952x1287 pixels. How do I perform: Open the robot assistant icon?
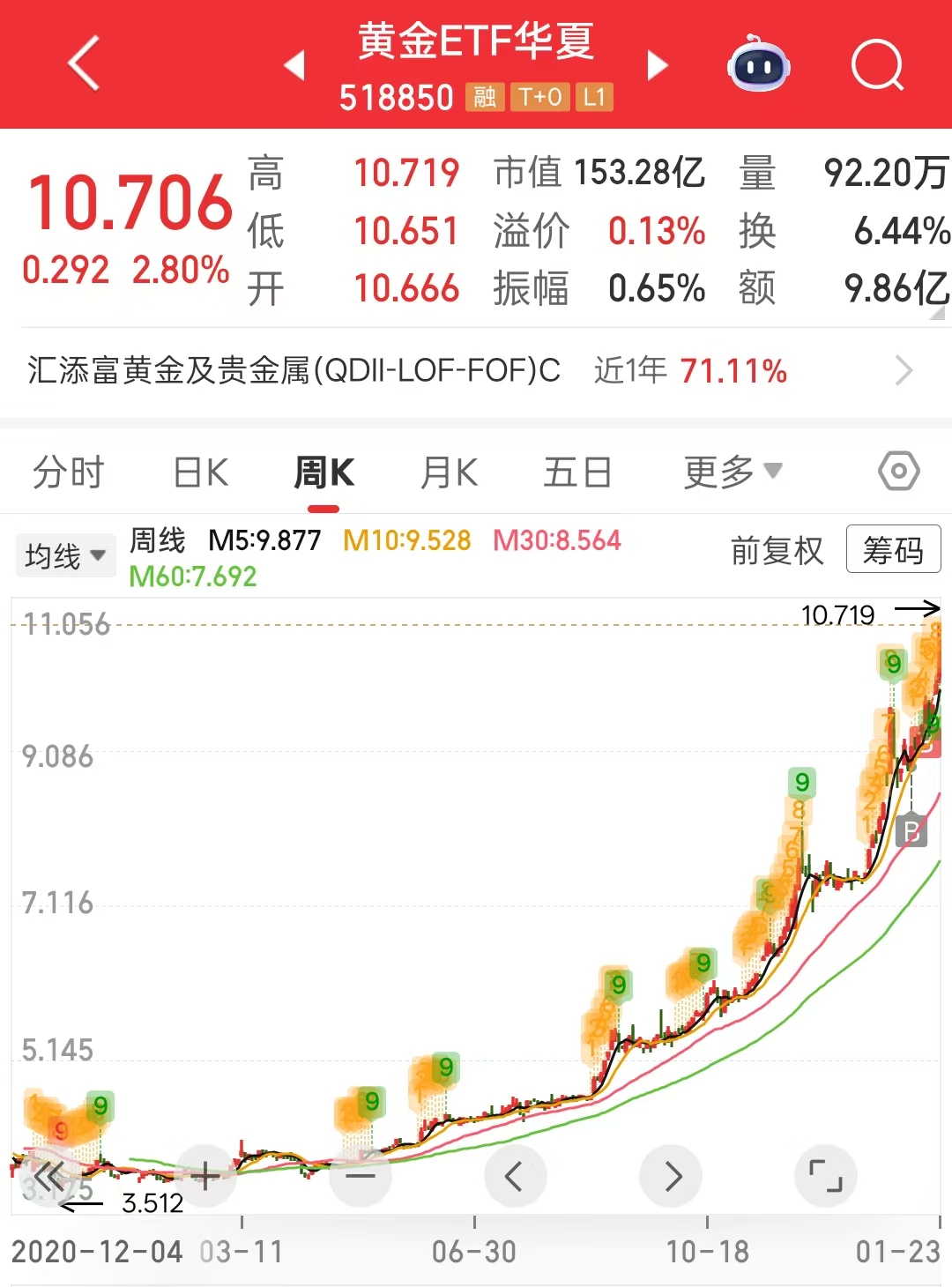(x=758, y=65)
